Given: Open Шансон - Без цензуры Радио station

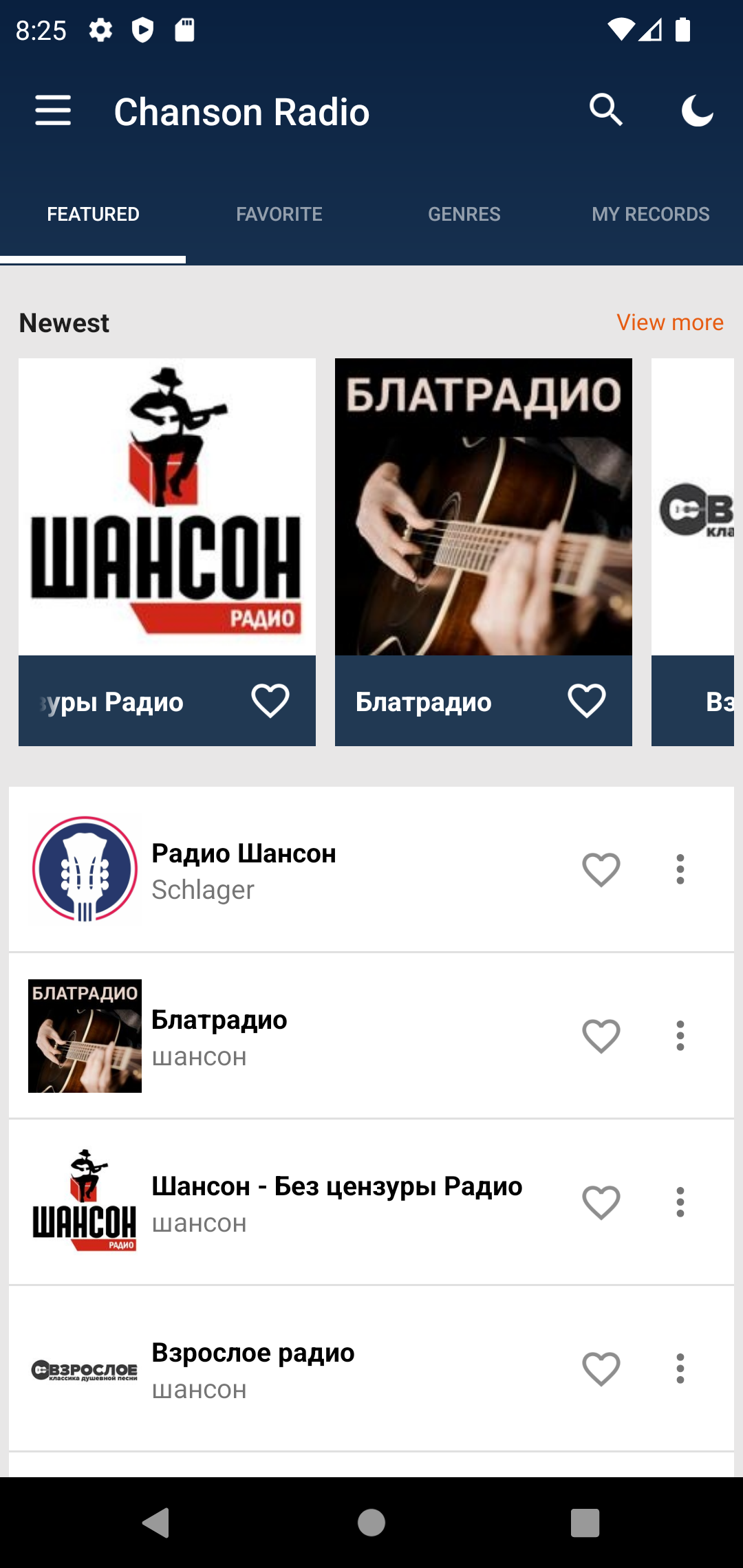Looking at the screenshot, I should click(336, 1202).
